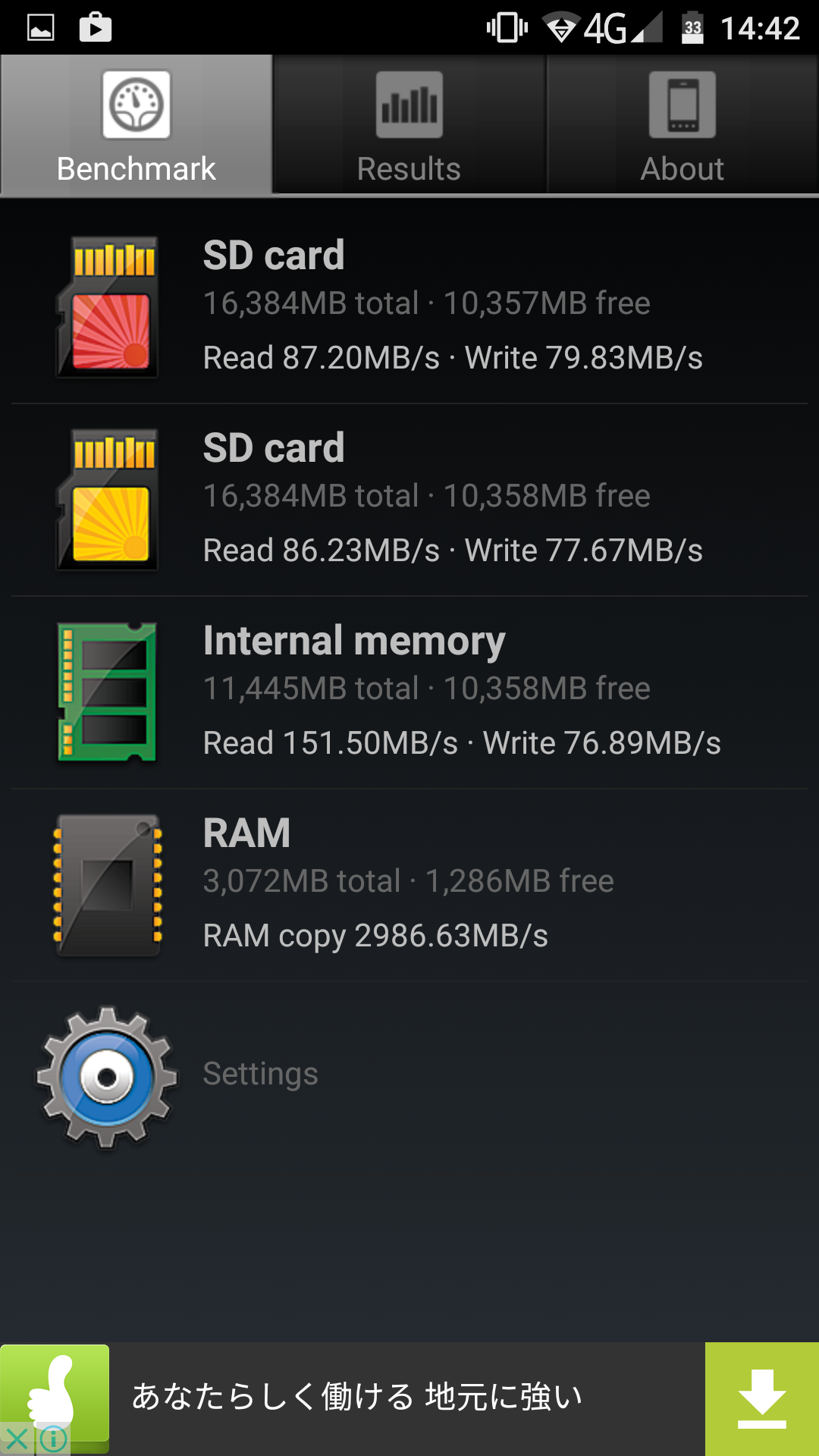Open the About tab
This screenshot has width=819, height=1456.
(682, 125)
